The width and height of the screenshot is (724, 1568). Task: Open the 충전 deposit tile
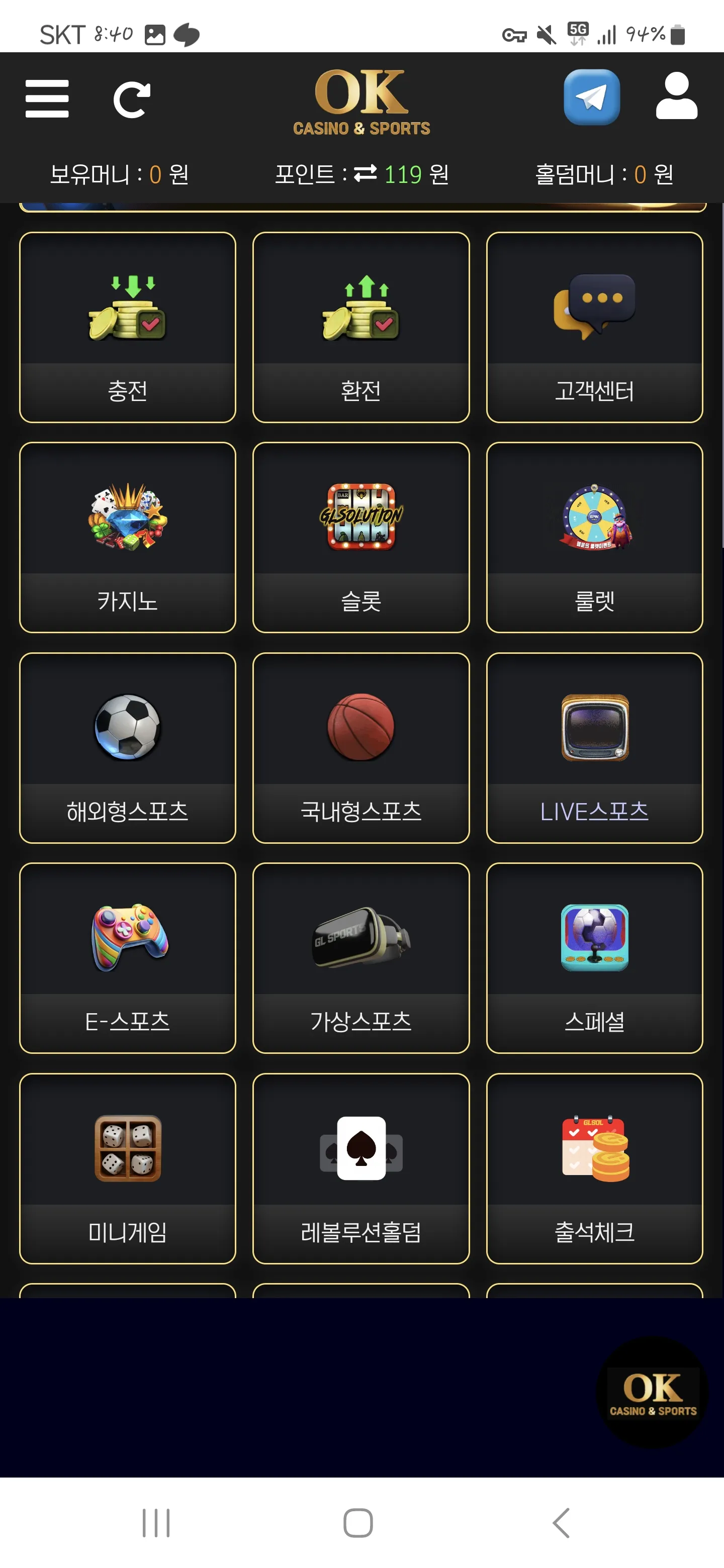point(128,328)
